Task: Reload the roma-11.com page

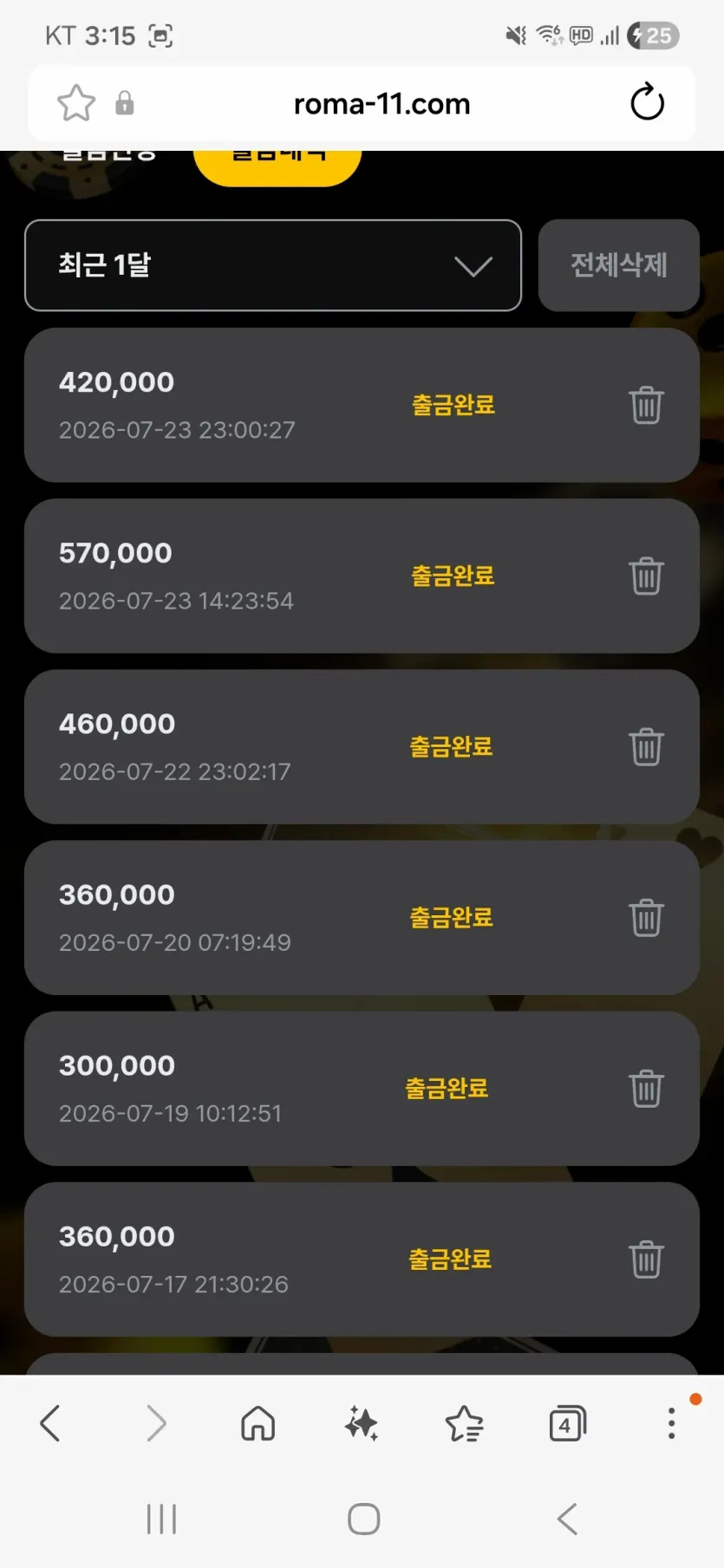Action: point(647,103)
